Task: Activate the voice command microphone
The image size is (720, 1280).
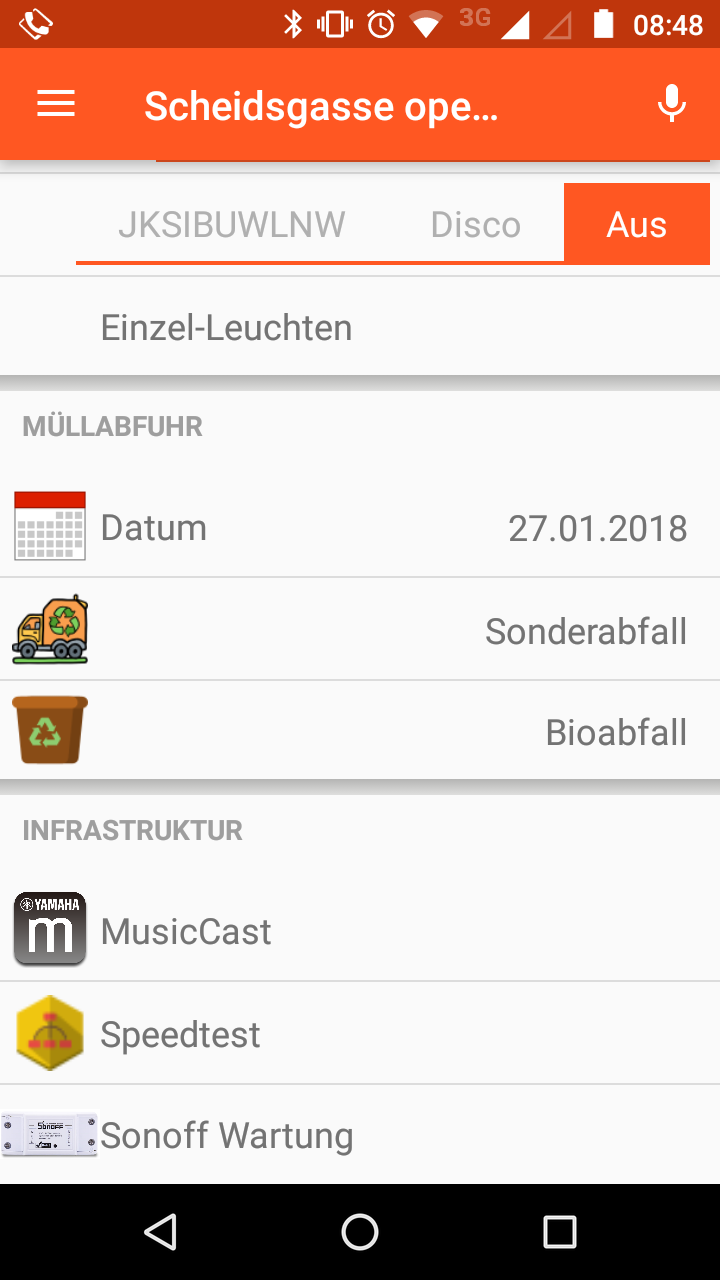Action: pyautogui.click(x=672, y=104)
